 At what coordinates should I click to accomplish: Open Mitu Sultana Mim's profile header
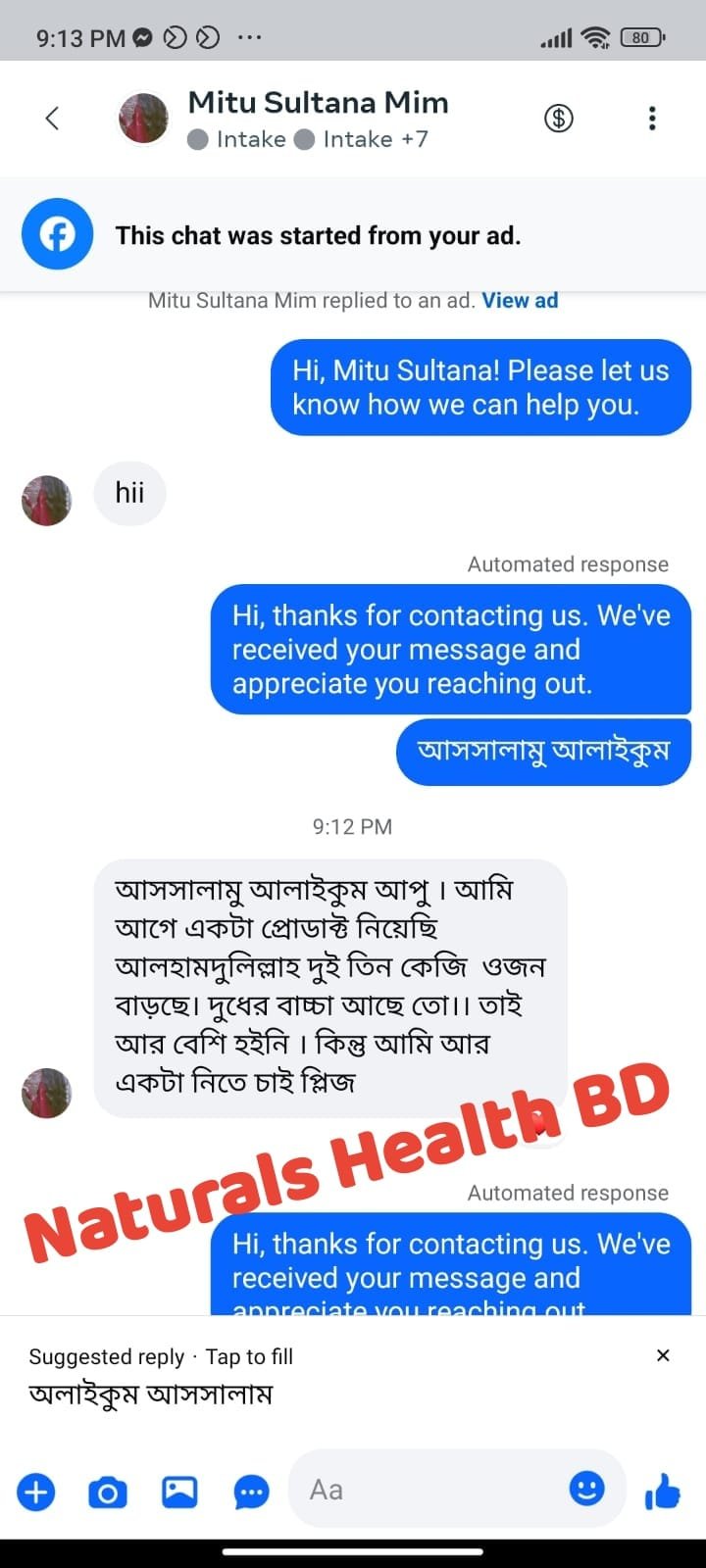(317, 118)
